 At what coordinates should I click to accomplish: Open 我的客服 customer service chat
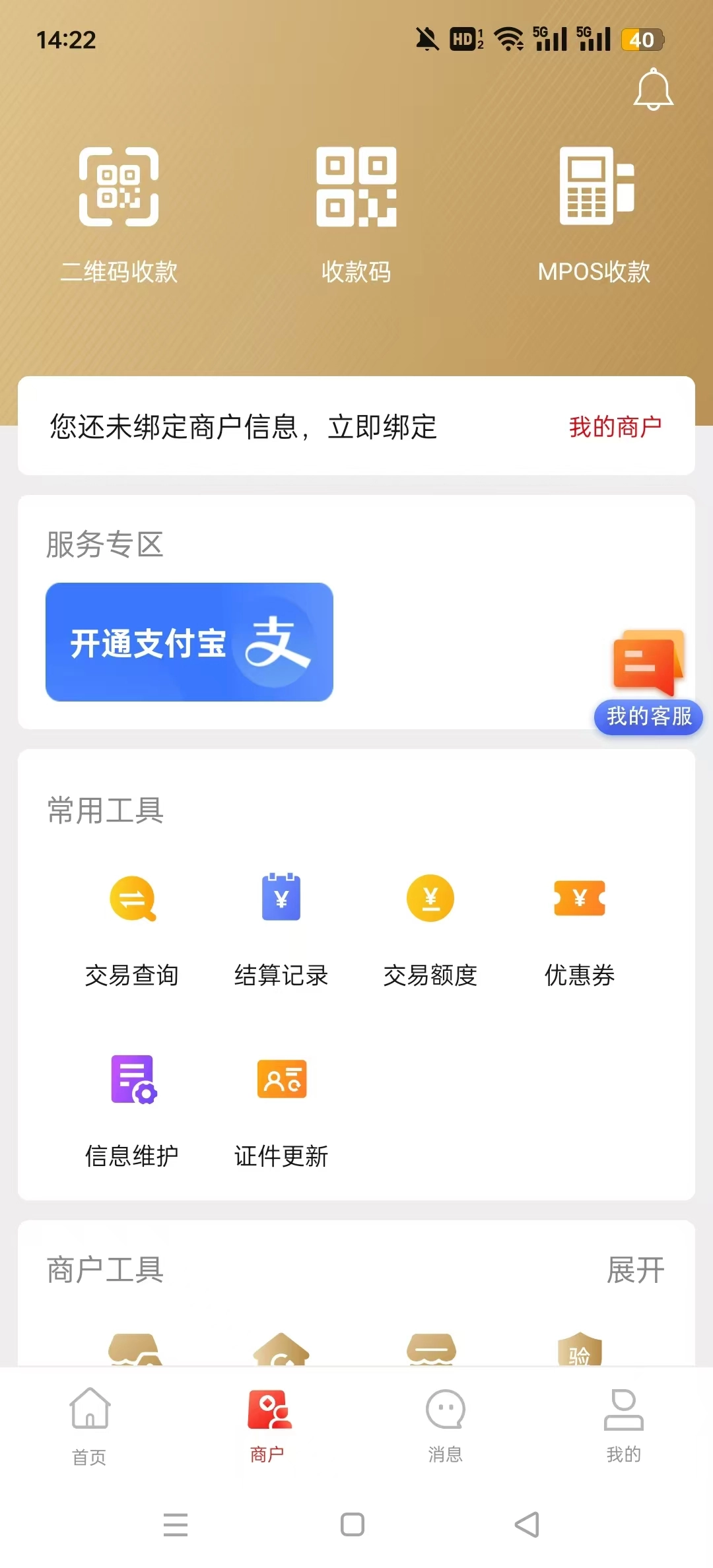tap(647, 680)
